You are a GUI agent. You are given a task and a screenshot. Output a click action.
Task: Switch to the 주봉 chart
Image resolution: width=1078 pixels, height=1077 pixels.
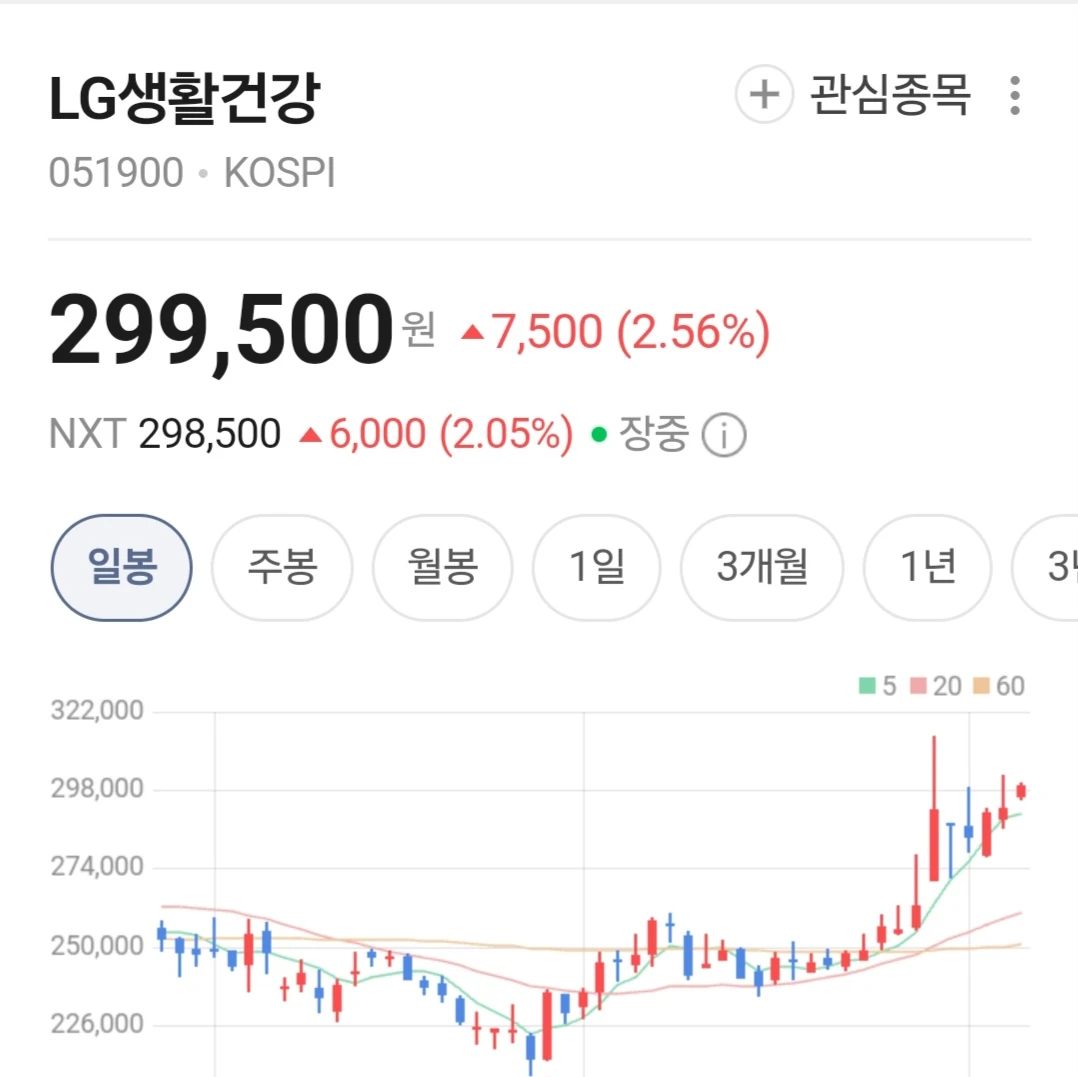tap(282, 568)
